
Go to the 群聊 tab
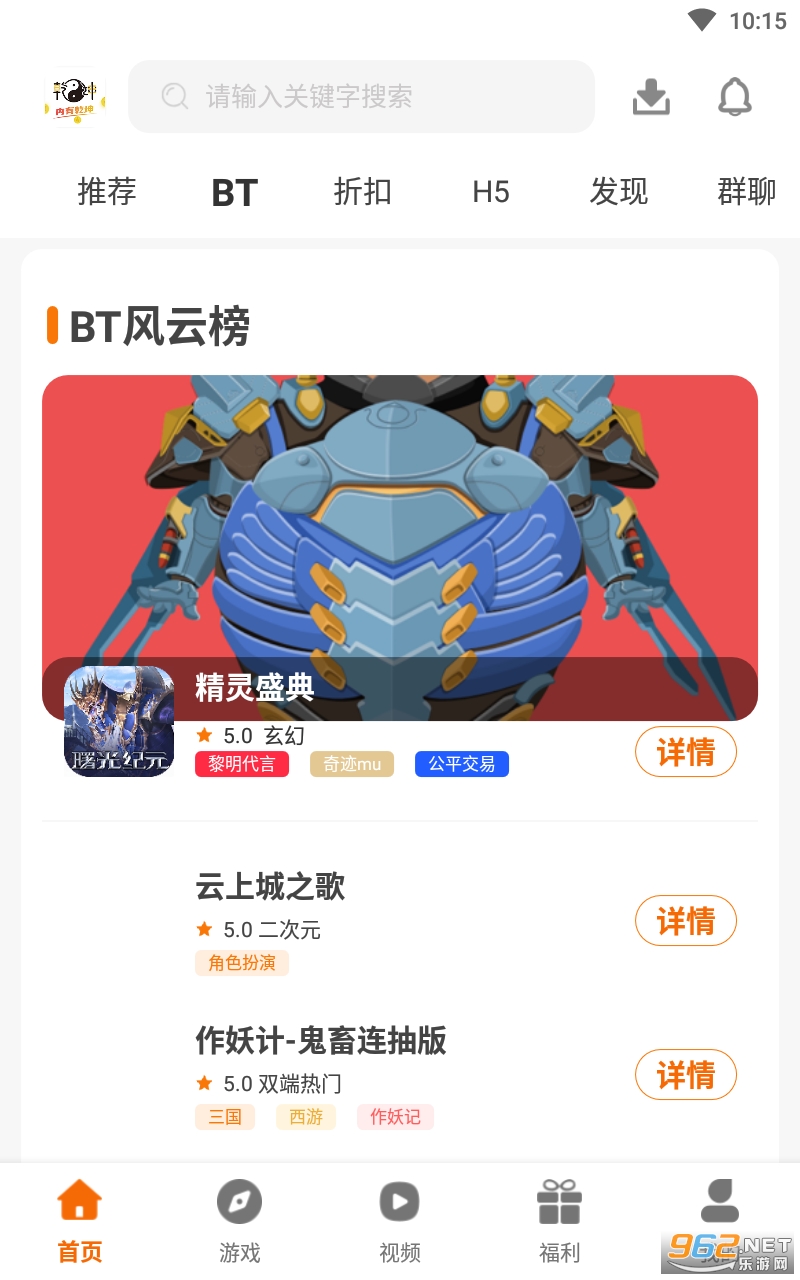[746, 192]
